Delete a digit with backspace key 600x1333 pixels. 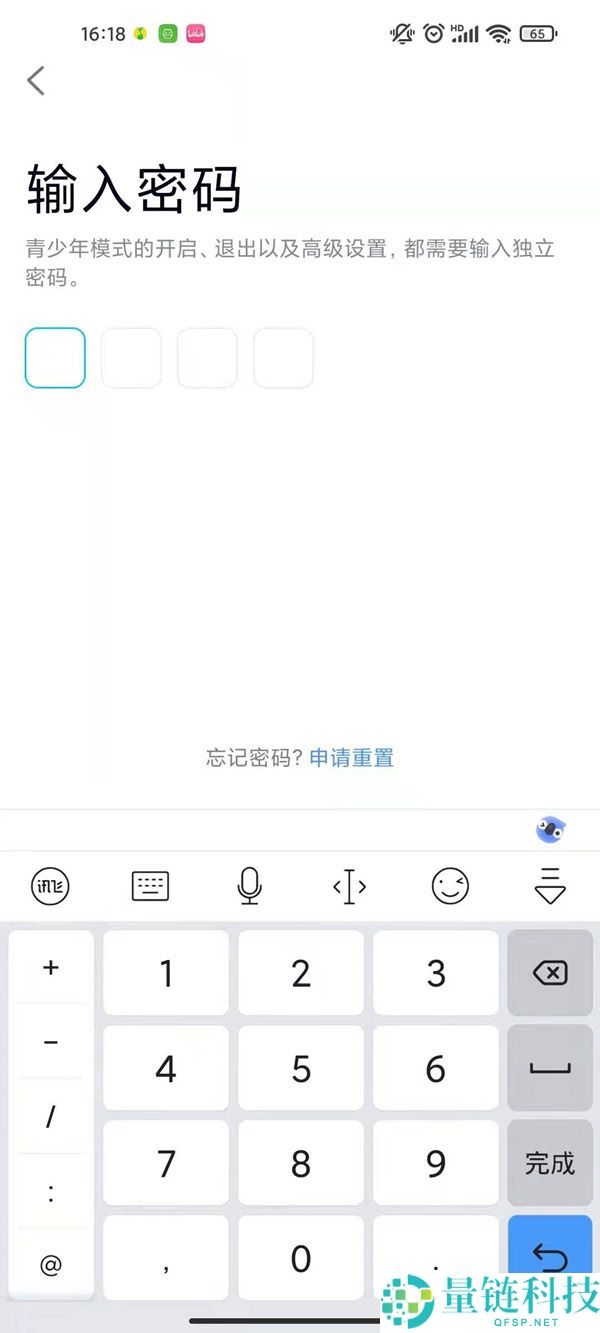550,973
